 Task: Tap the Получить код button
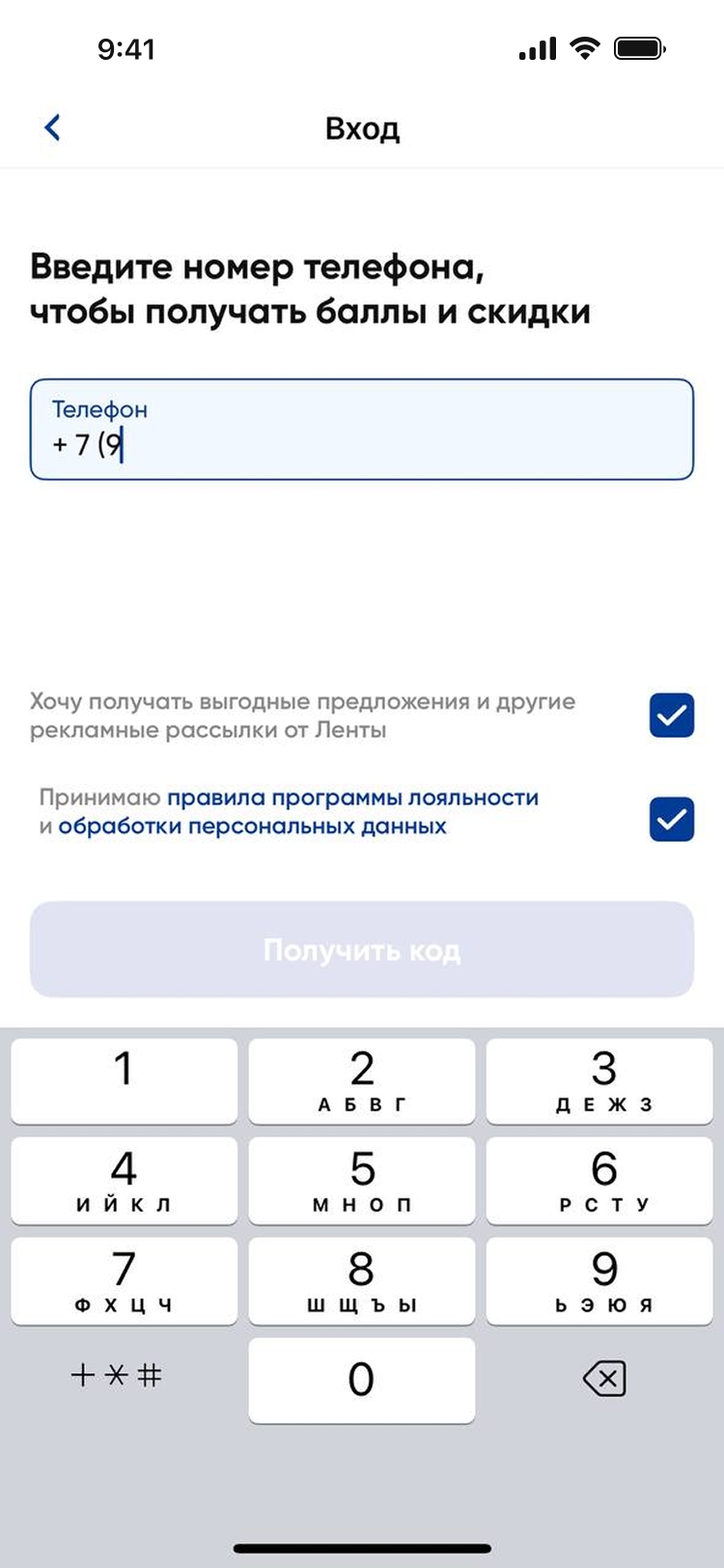tap(362, 949)
